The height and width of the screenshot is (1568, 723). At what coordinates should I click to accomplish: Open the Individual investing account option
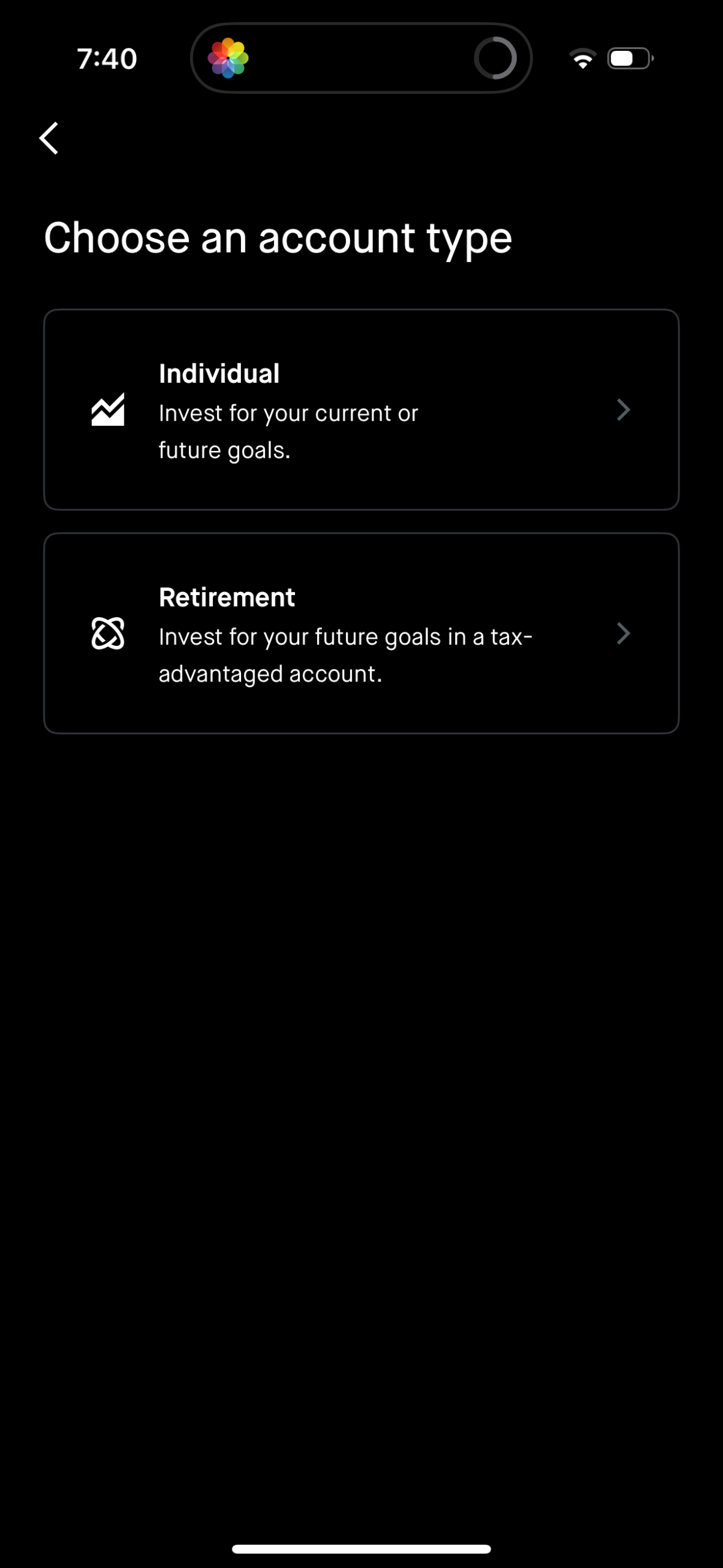point(361,410)
